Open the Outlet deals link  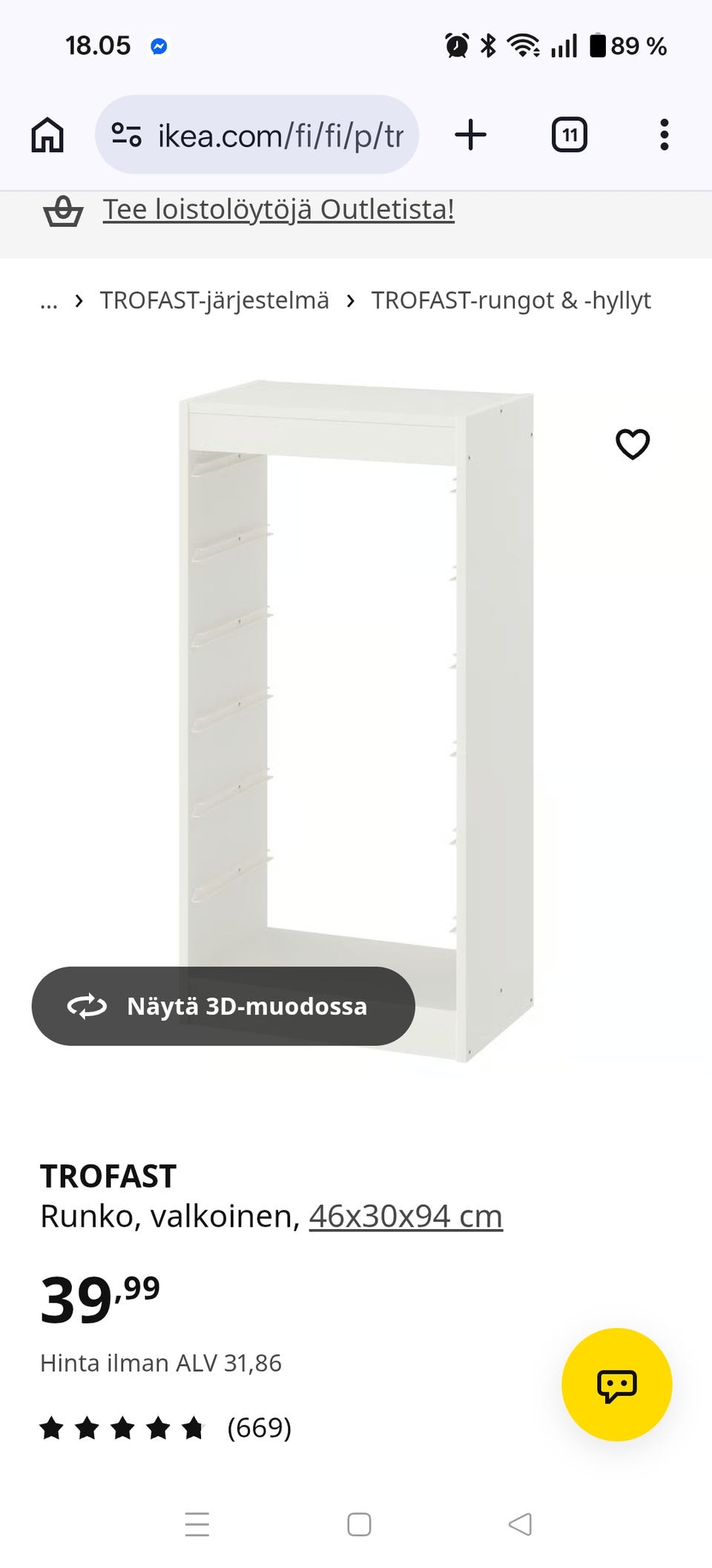coord(278,210)
